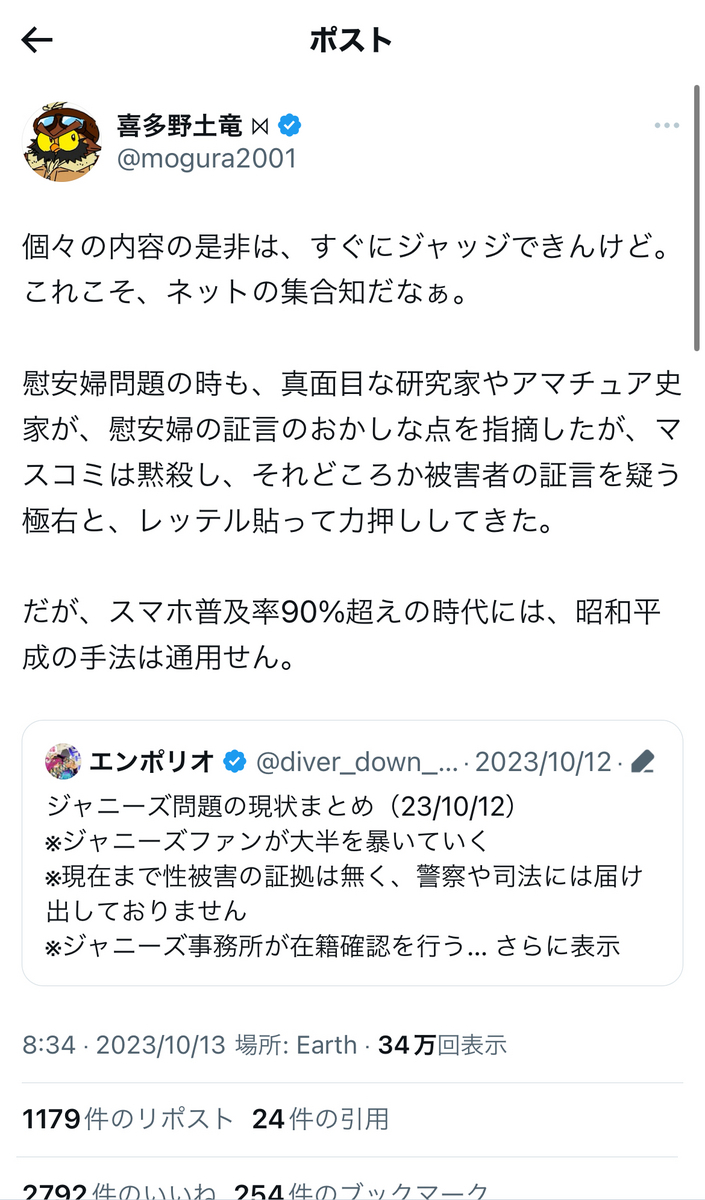Screen dimensions: 705x1200
Task: View the 1179 reposts list
Action: 128,1118
